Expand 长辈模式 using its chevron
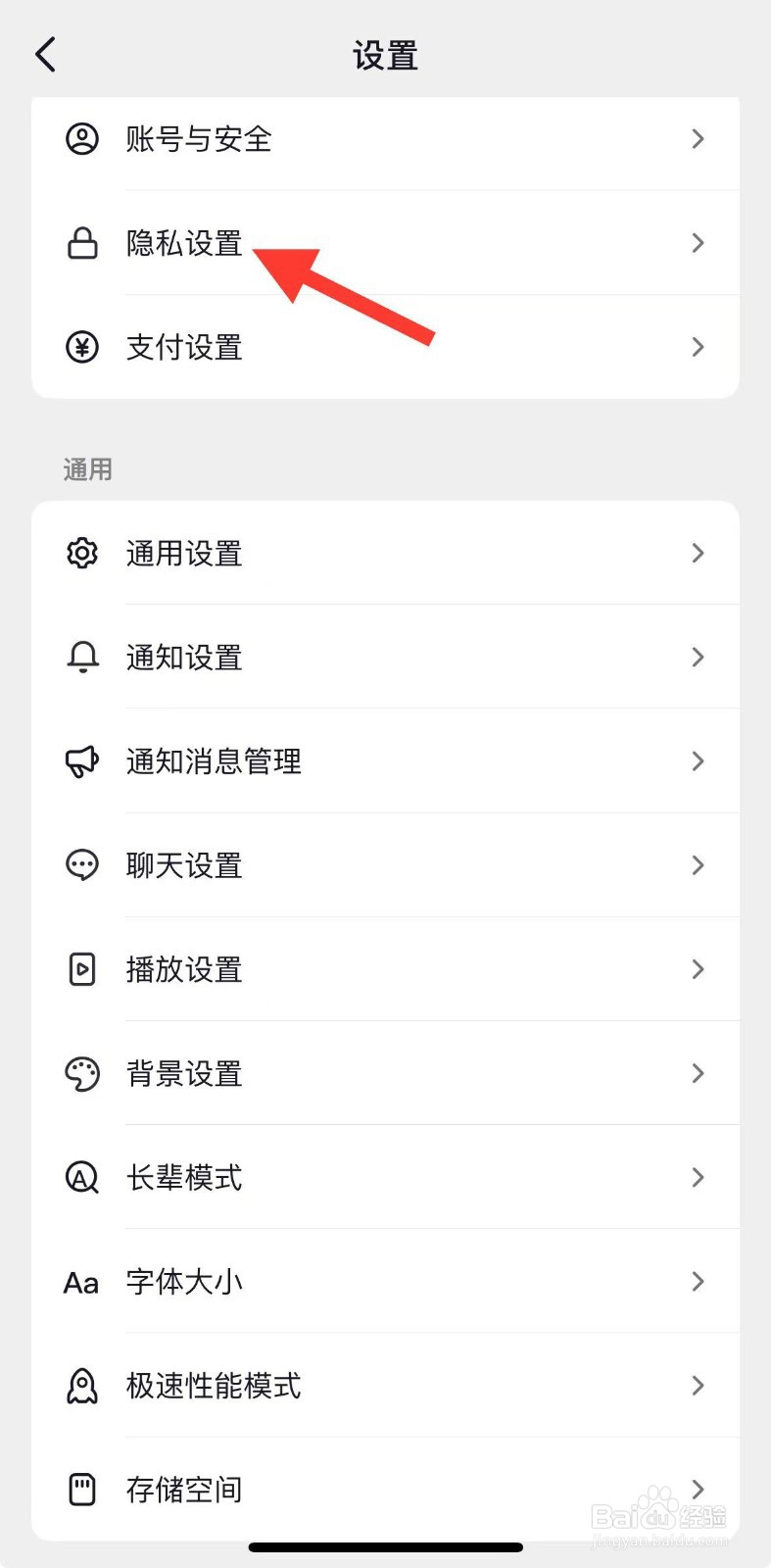The image size is (771, 1568). pos(698,1177)
